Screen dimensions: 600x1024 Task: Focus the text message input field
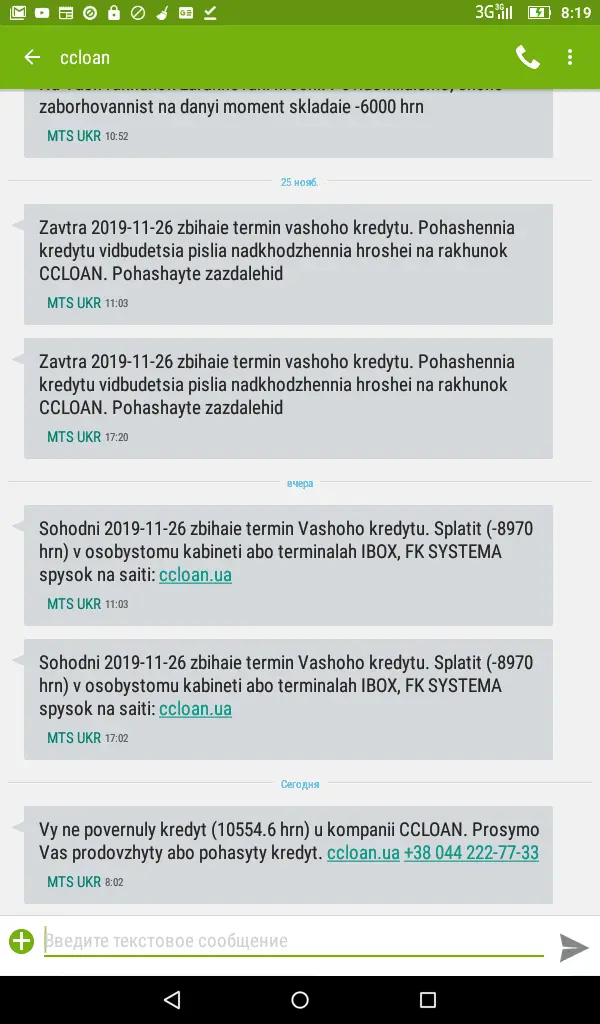coord(290,941)
